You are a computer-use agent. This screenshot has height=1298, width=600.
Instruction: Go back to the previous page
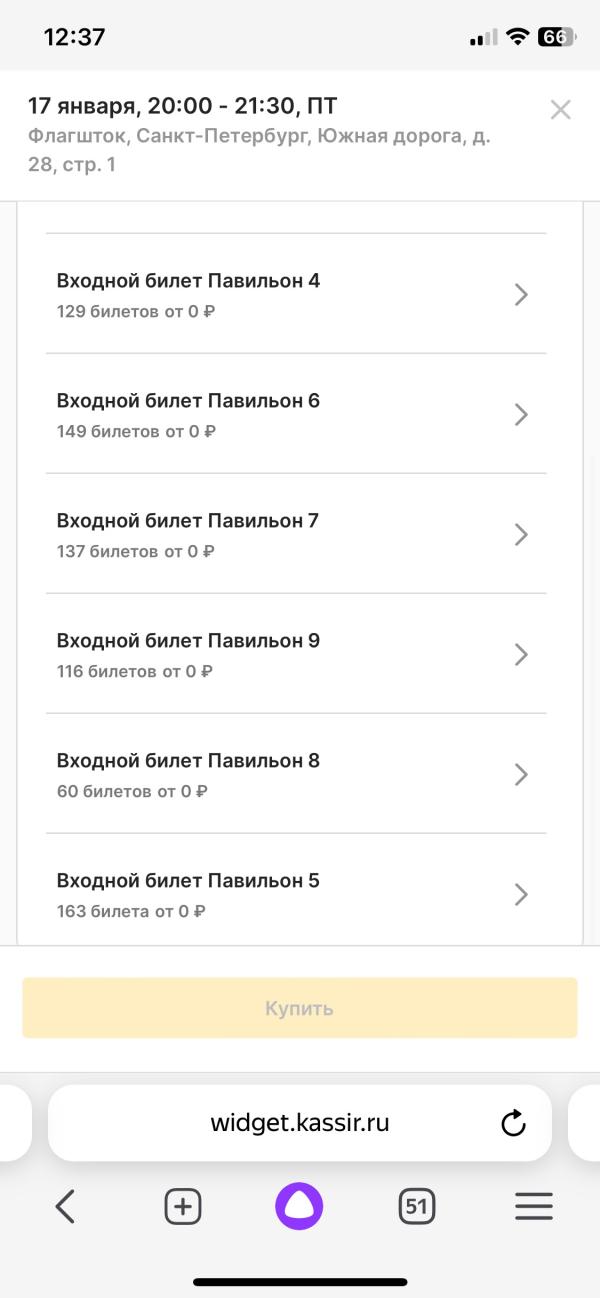pyautogui.click(x=65, y=1207)
